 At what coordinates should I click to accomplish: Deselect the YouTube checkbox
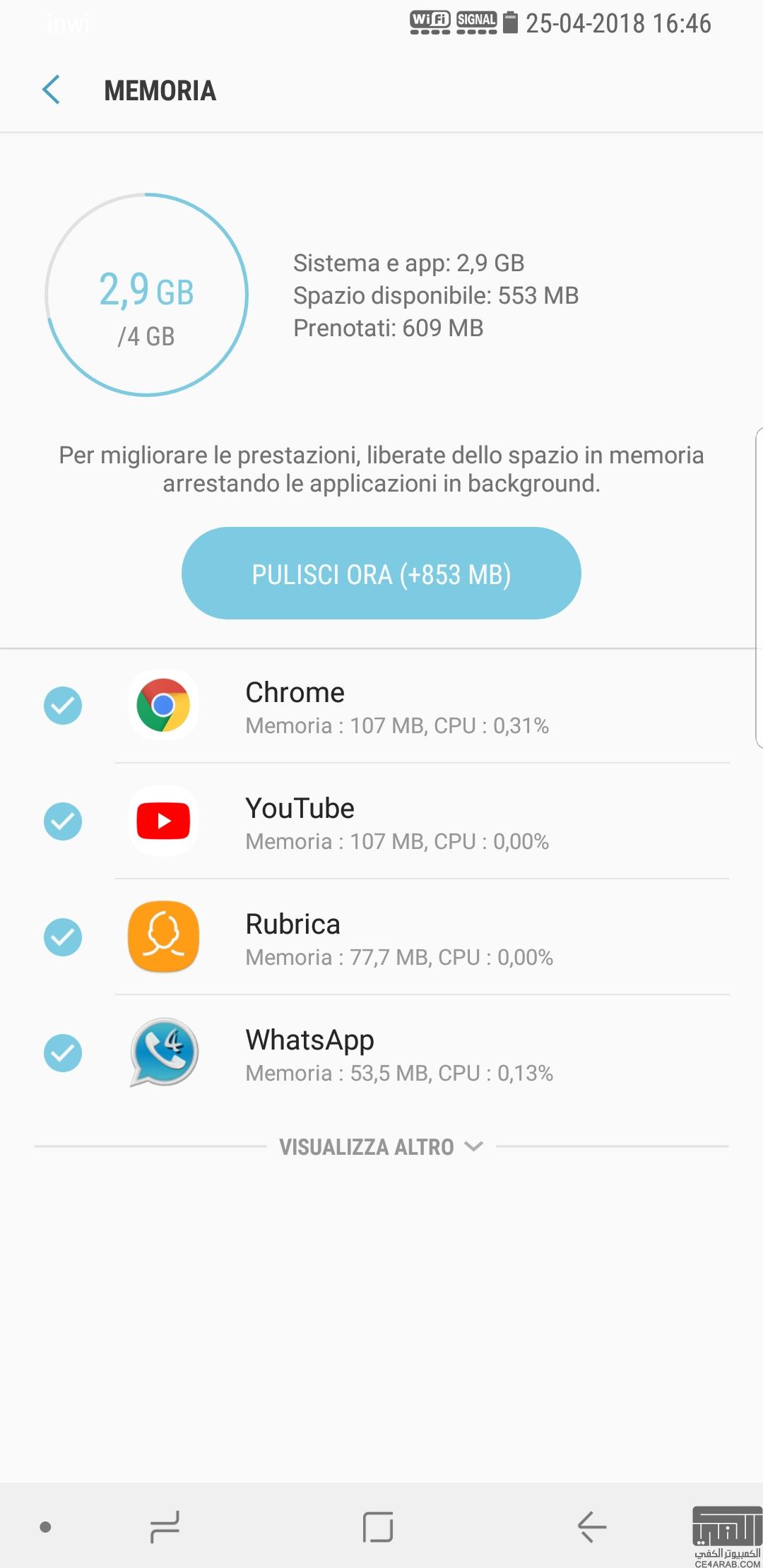(63, 821)
